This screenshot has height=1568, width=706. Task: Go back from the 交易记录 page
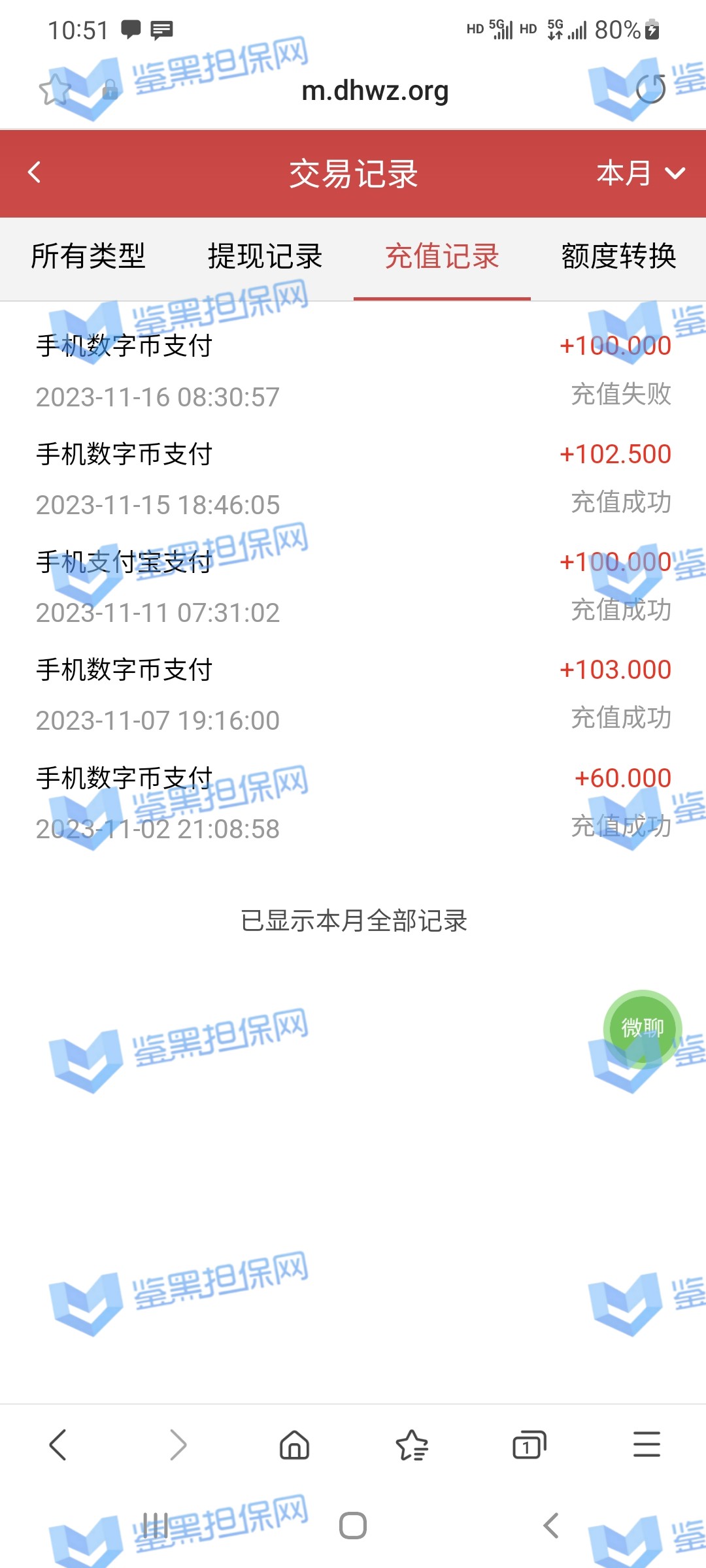click(35, 172)
